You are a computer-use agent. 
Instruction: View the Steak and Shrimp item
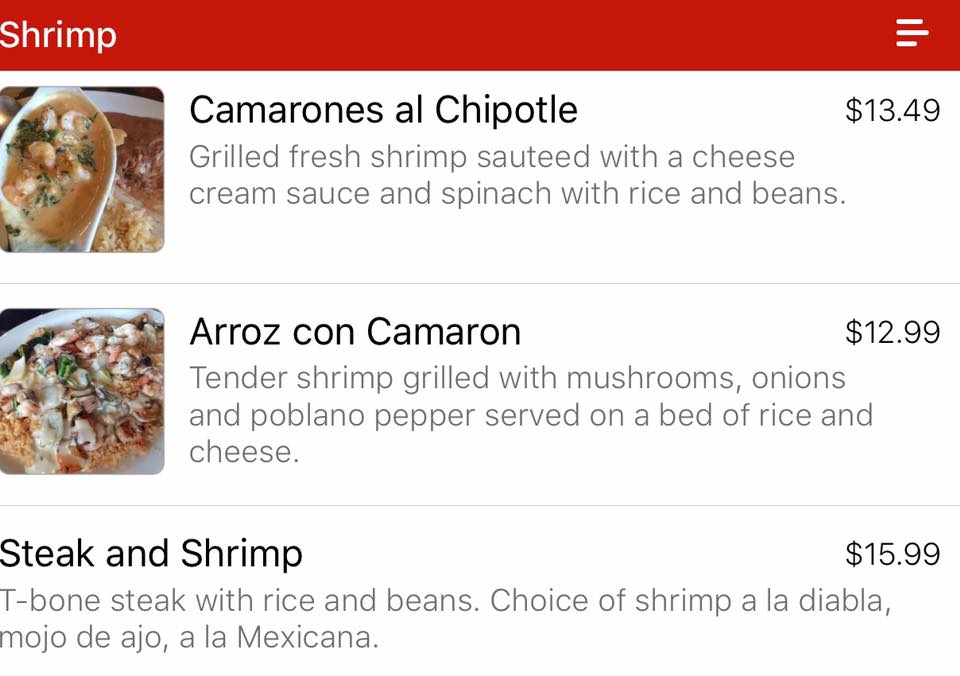[152, 553]
